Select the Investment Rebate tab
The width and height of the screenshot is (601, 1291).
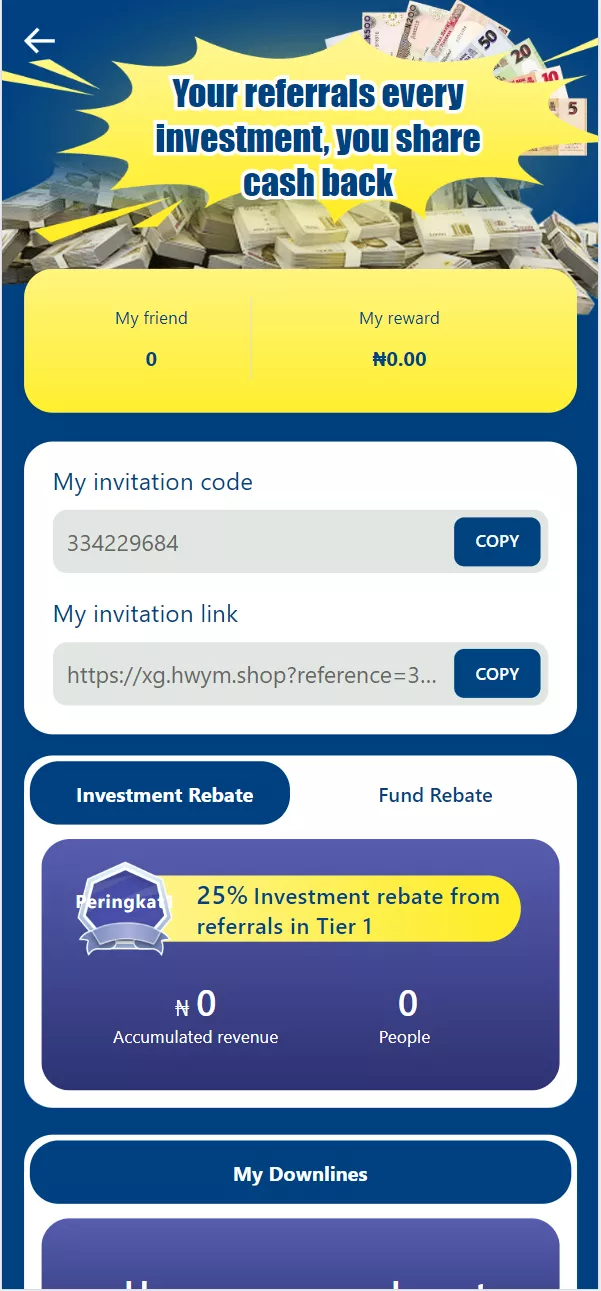(164, 795)
